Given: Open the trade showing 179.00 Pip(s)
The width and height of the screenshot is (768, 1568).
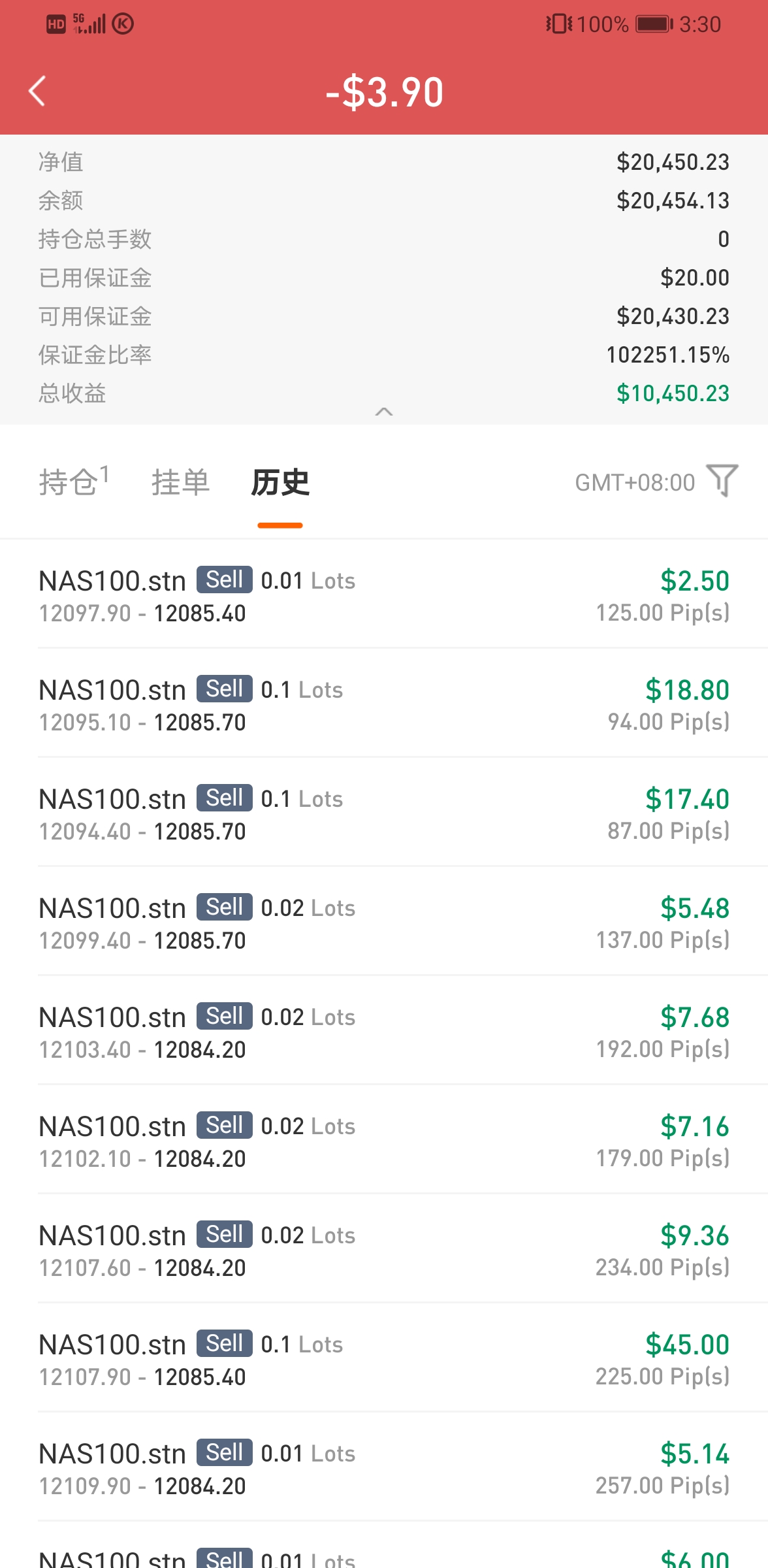Looking at the screenshot, I should click(384, 1140).
